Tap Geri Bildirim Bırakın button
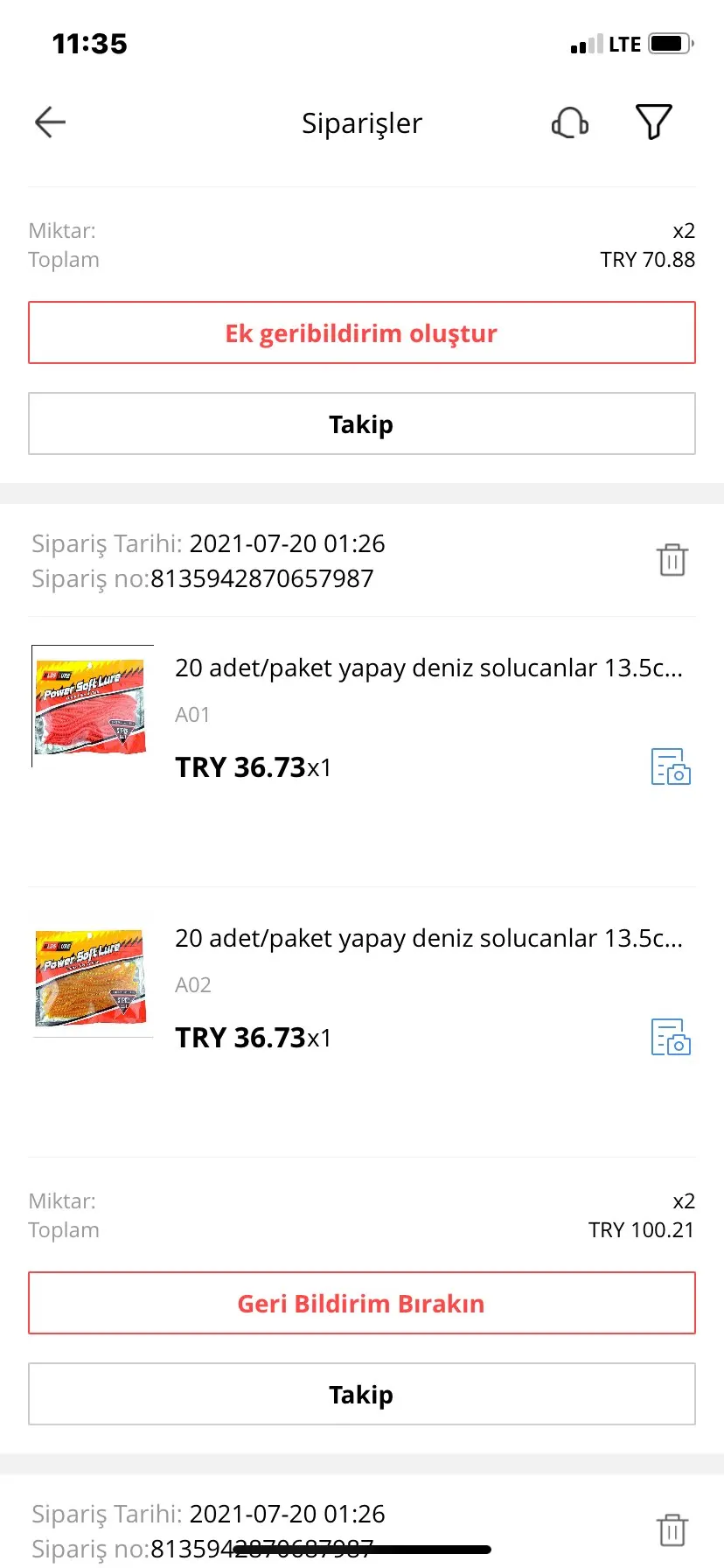The width and height of the screenshot is (724, 1568). tap(362, 1303)
